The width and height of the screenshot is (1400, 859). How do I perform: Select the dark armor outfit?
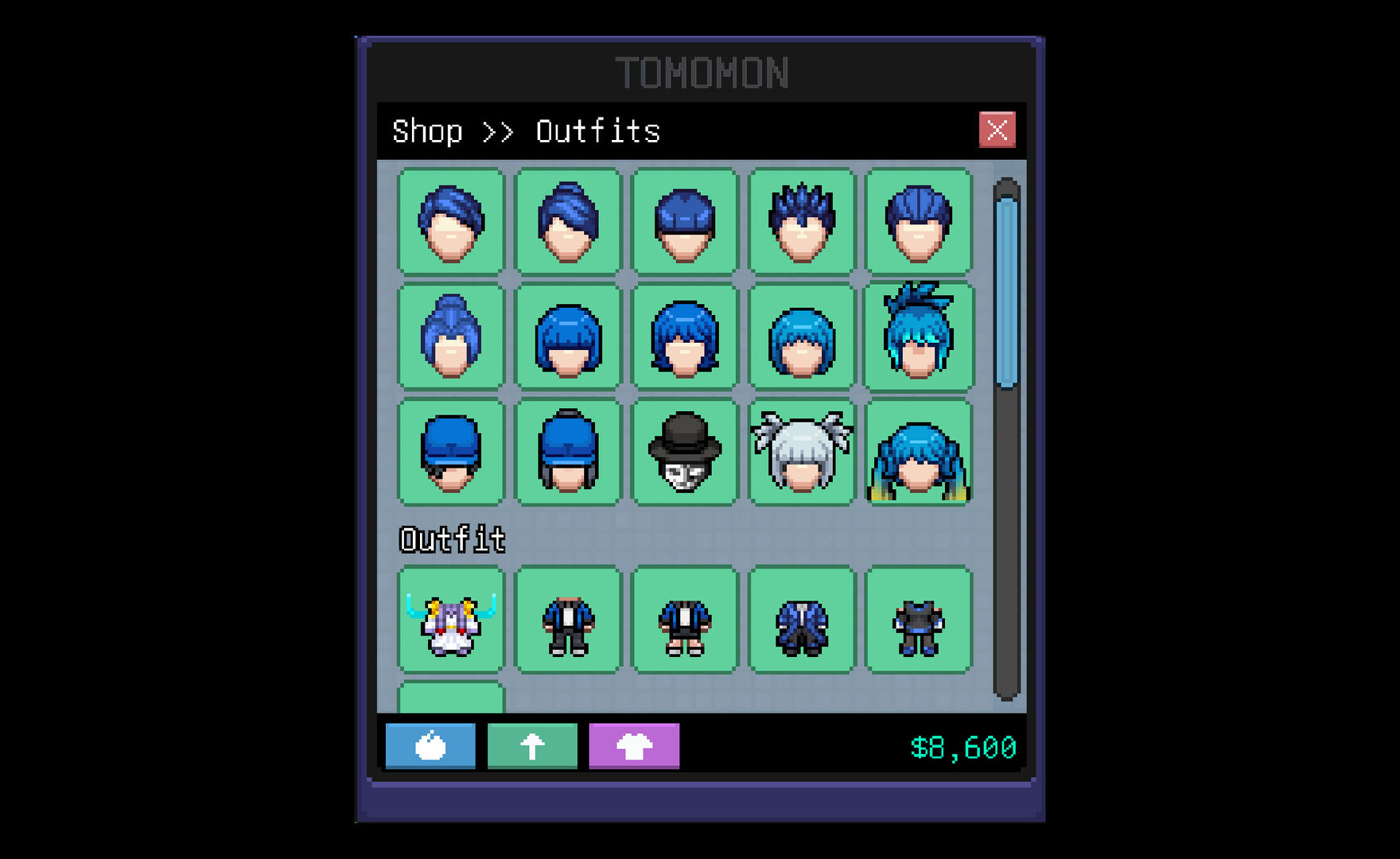(919, 620)
